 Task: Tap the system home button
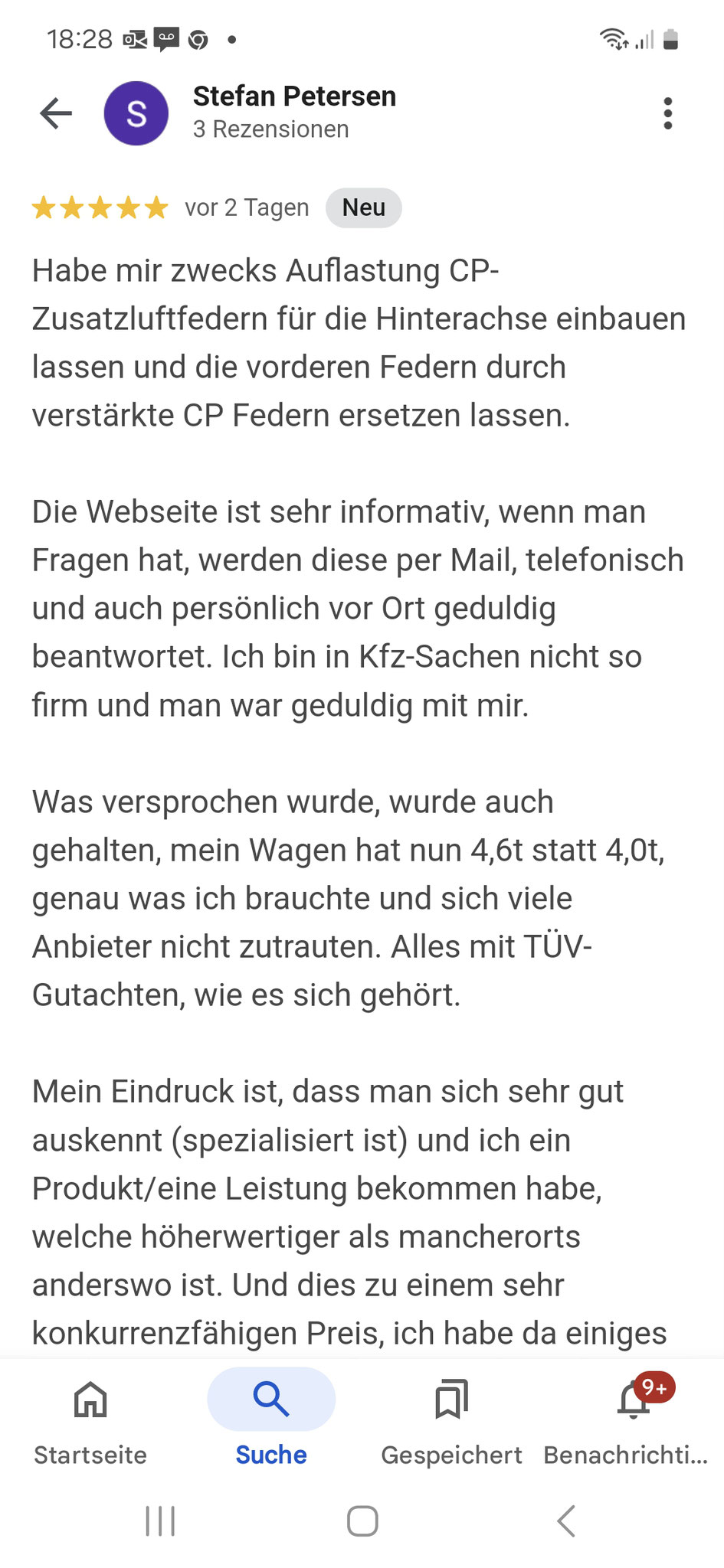coord(362,1521)
